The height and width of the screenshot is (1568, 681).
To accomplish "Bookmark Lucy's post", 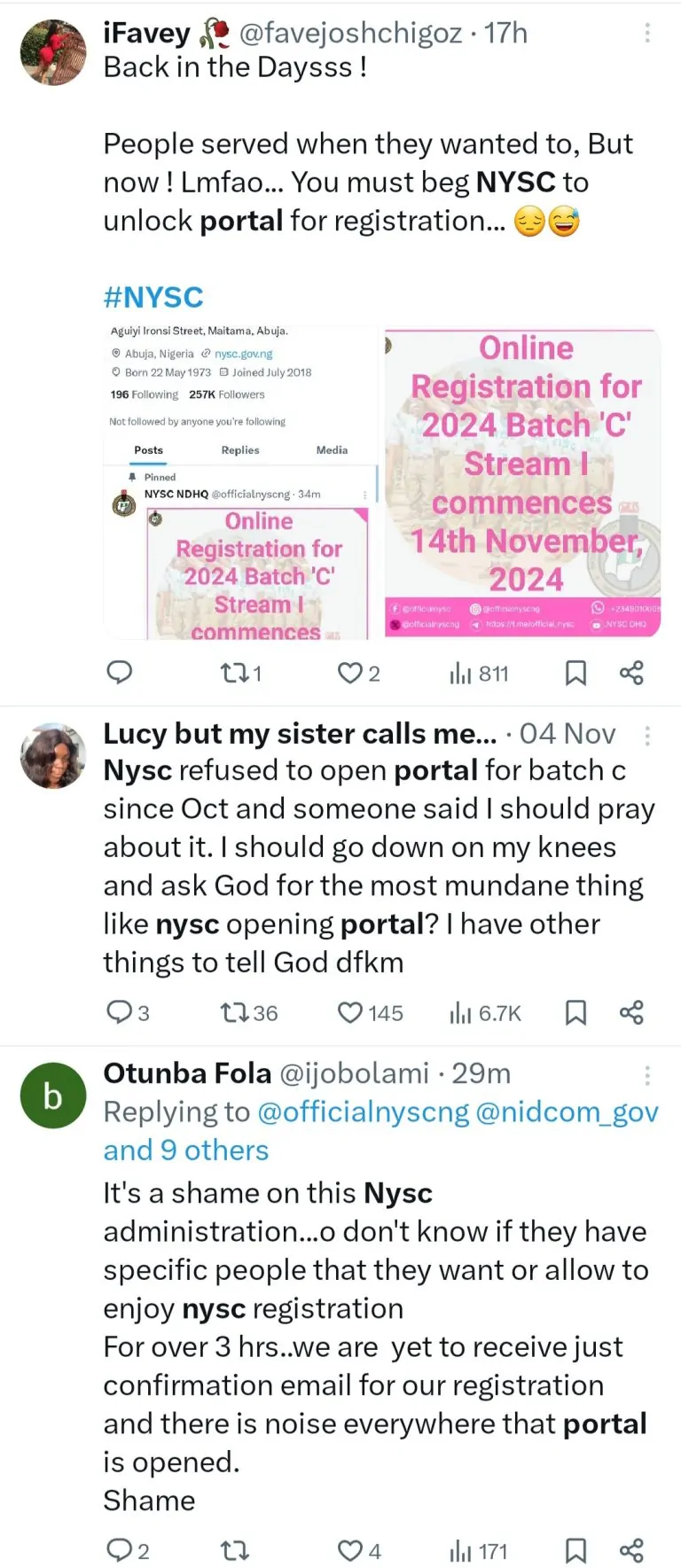I will coord(575,1012).
